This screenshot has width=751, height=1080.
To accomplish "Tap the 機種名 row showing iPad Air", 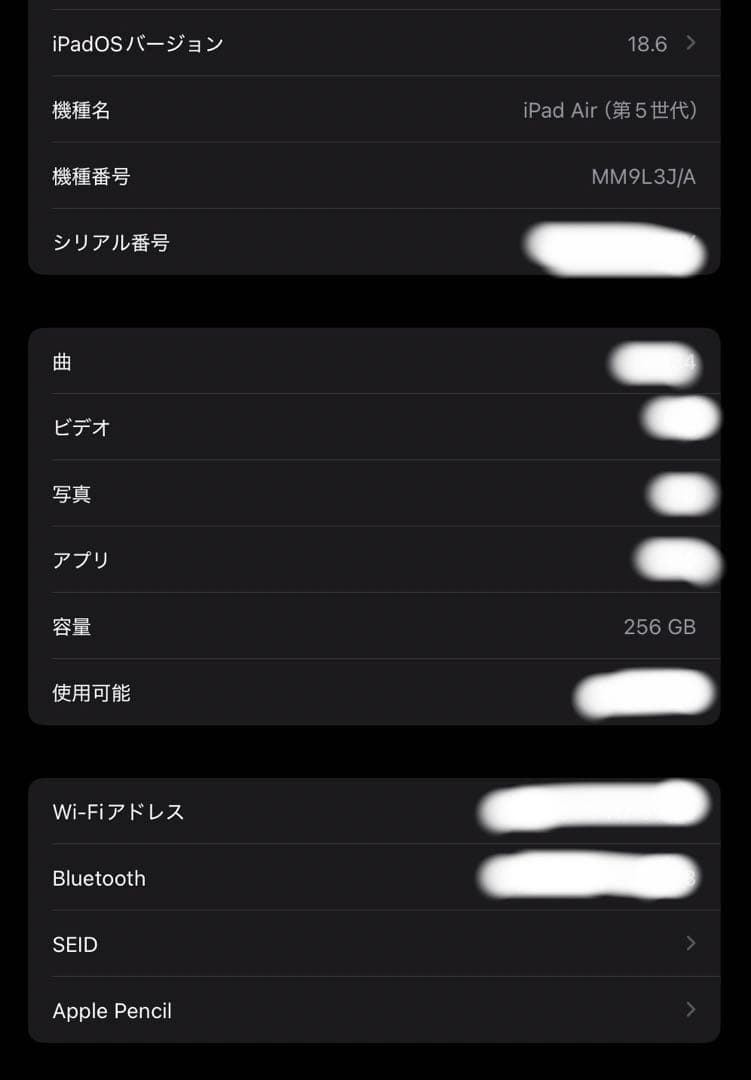I will (375, 111).
